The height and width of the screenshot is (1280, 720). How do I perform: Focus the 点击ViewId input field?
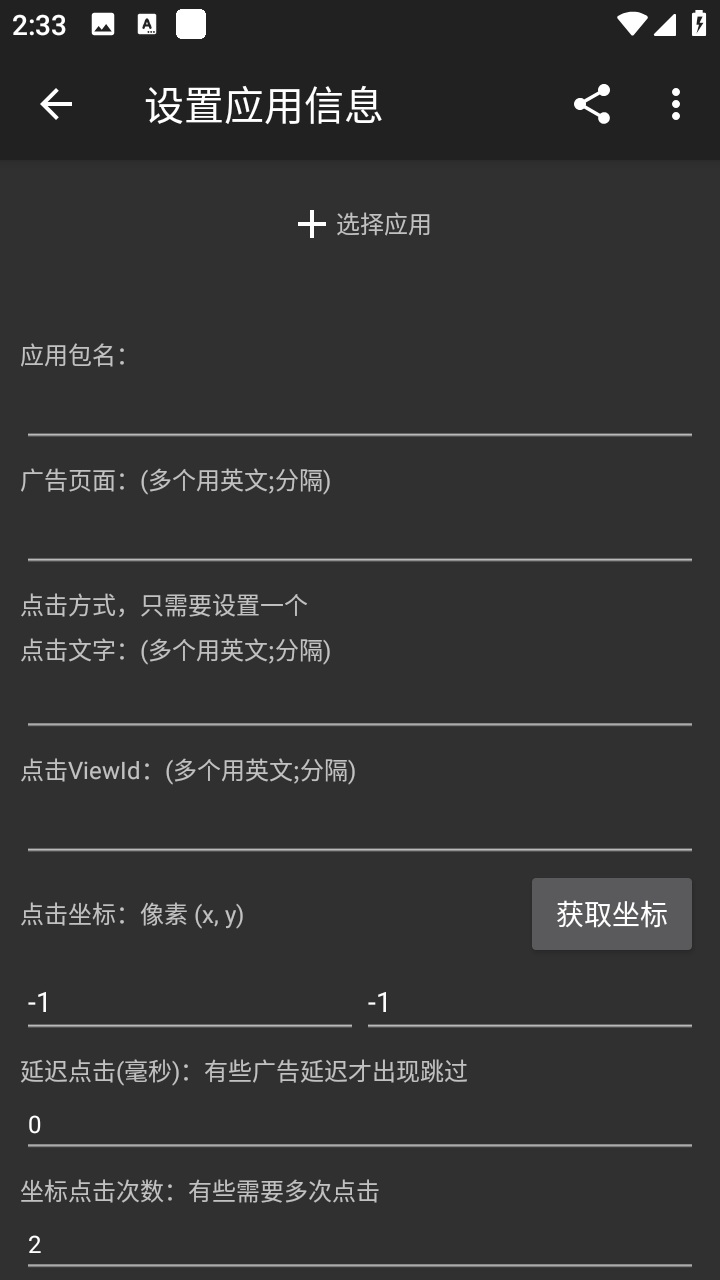click(x=360, y=826)
